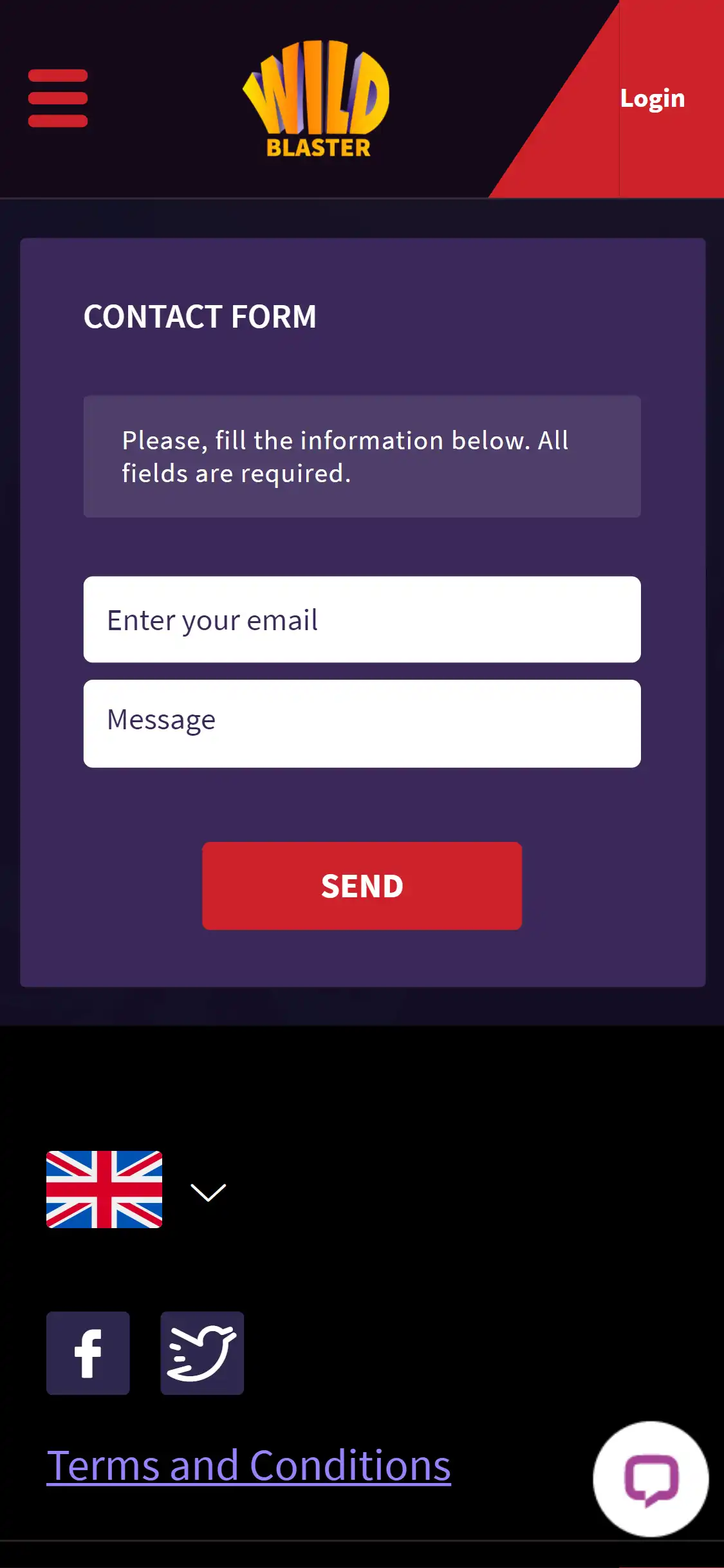The image size is (724, 1568).
Task: Open the Facebook page
Action: (x=88, y=1353)
